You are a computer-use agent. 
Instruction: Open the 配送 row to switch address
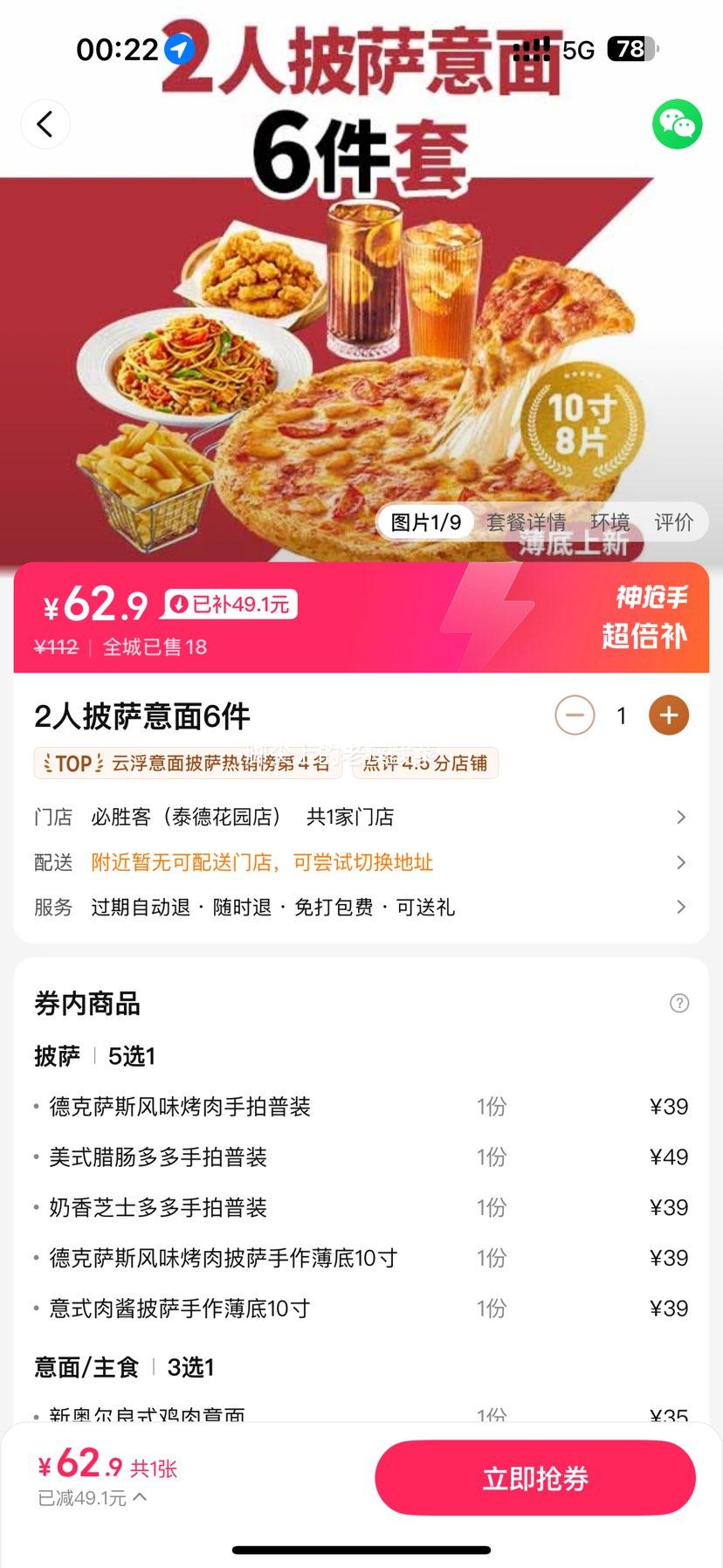coord(361,862)
